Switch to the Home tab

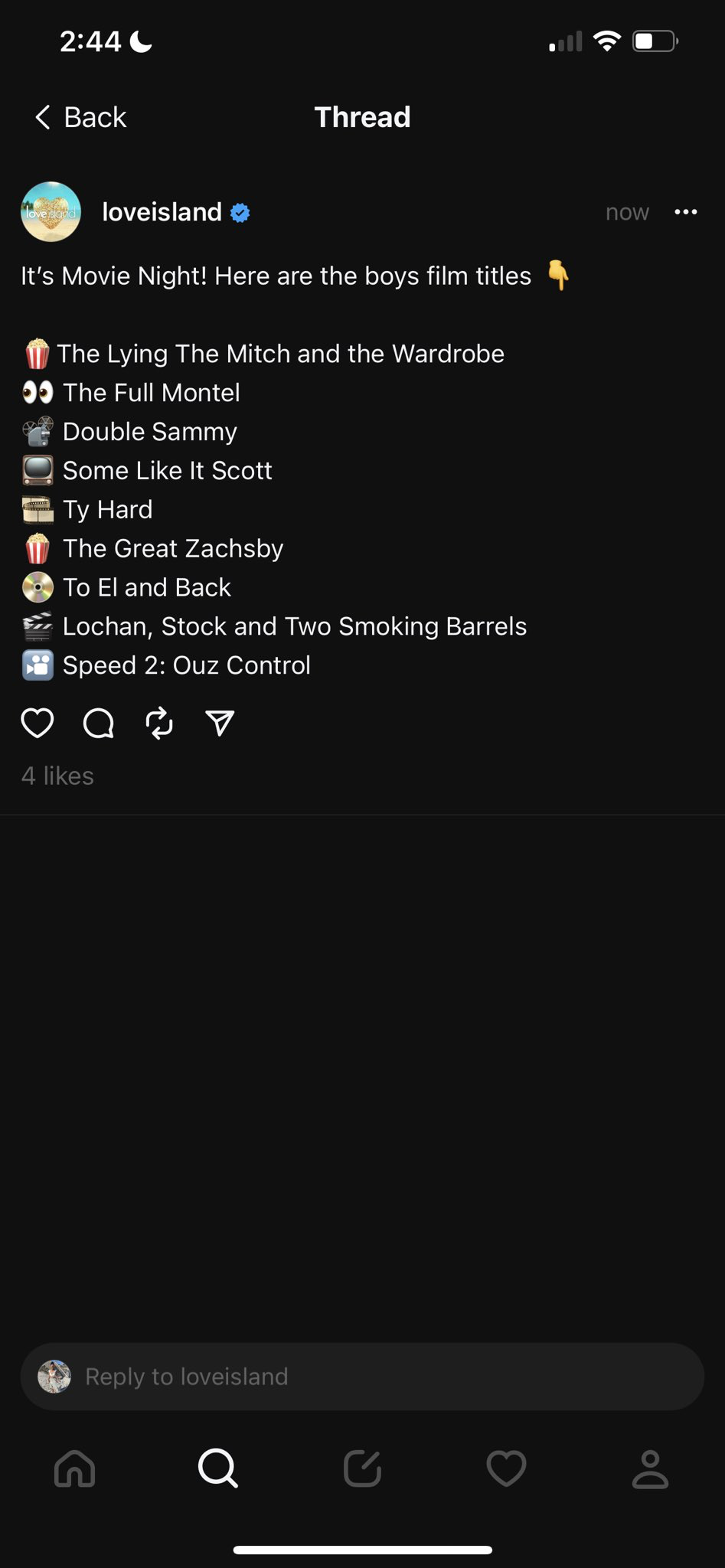click(x=75, y=1468)
